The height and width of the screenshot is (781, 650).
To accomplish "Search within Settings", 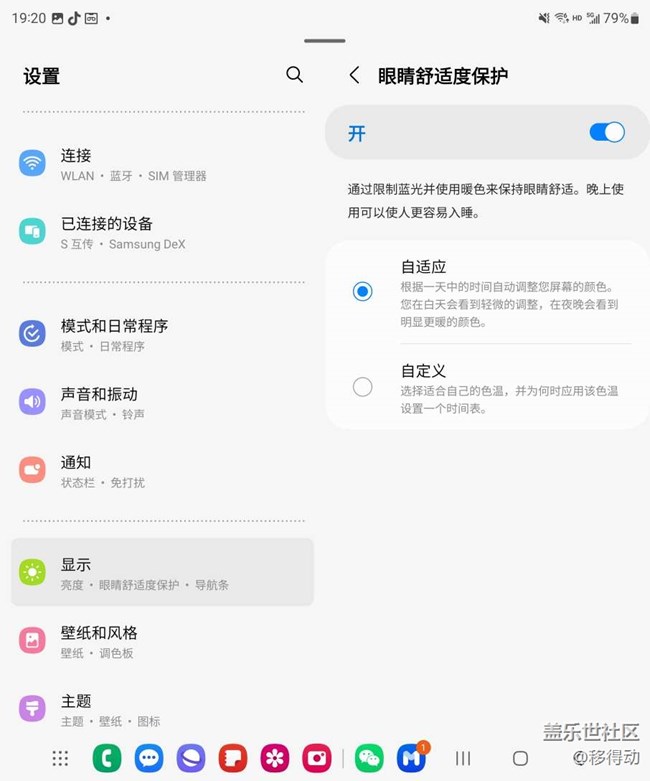I will coord(294,75).
